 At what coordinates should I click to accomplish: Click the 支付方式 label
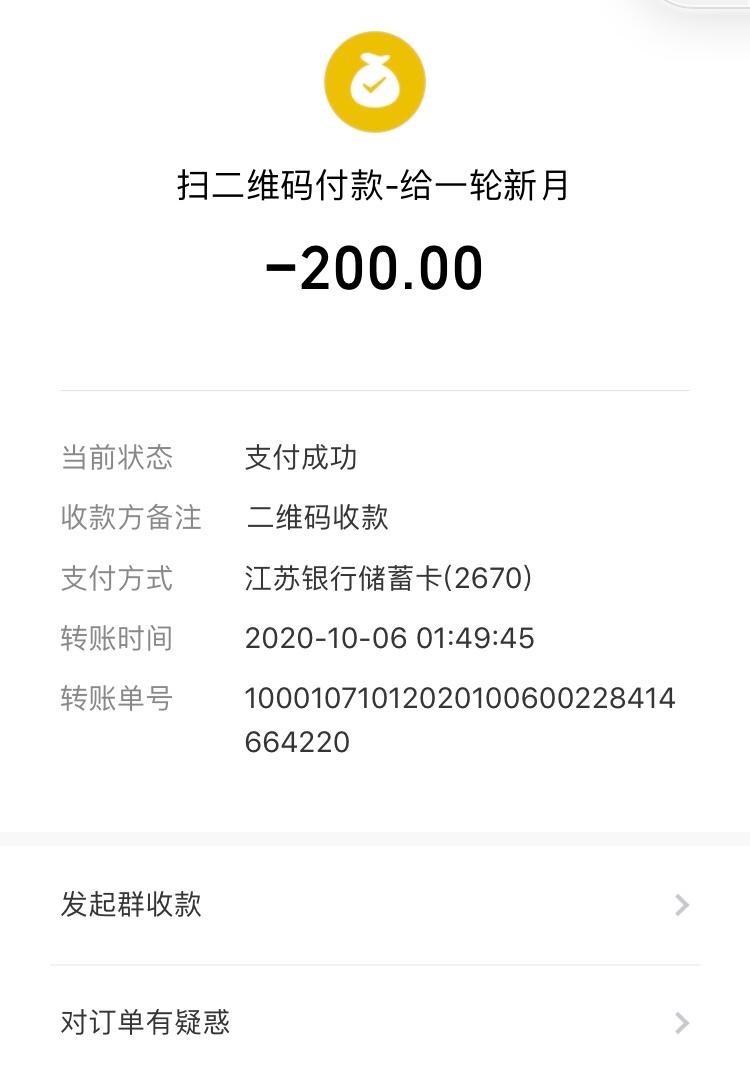click(117, 579)
